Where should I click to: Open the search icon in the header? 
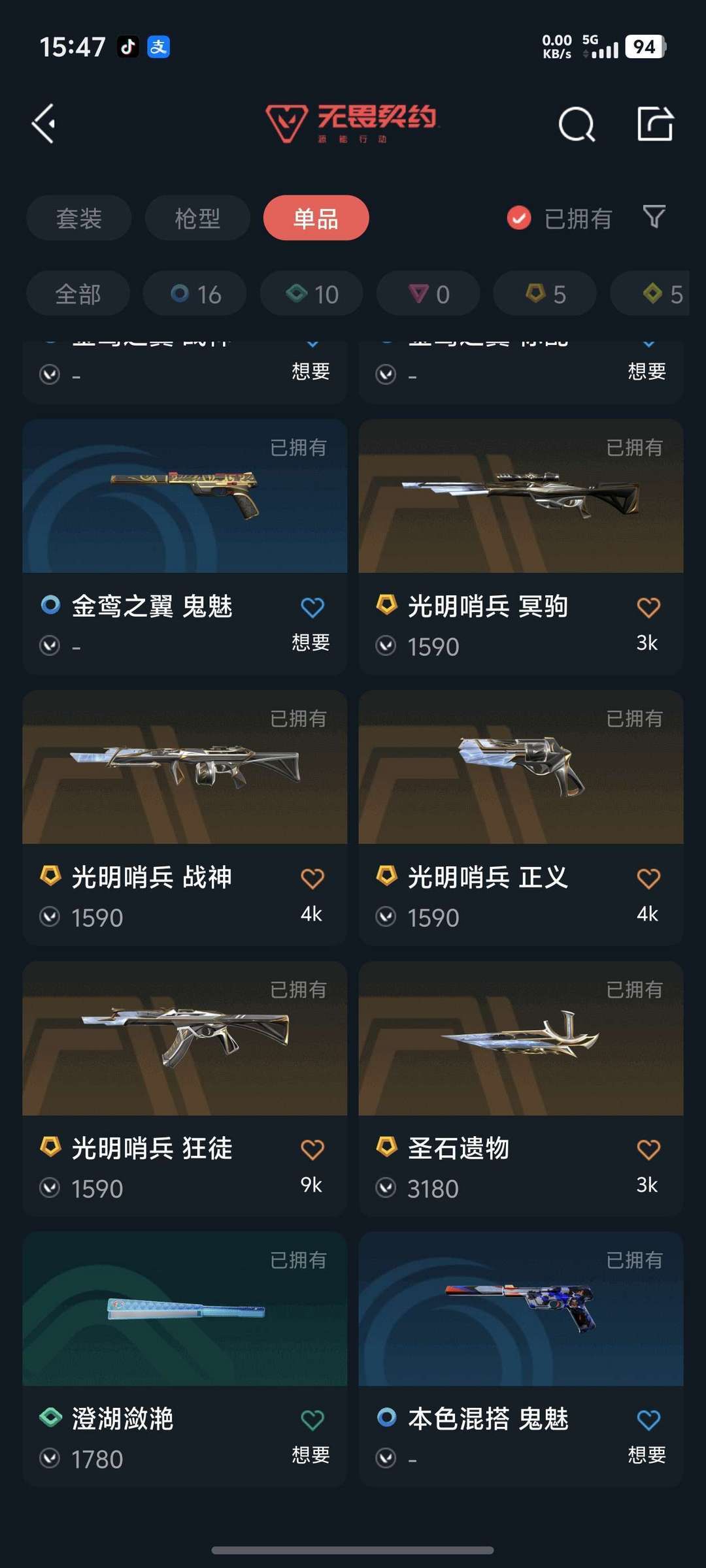(x=577, y=123)
